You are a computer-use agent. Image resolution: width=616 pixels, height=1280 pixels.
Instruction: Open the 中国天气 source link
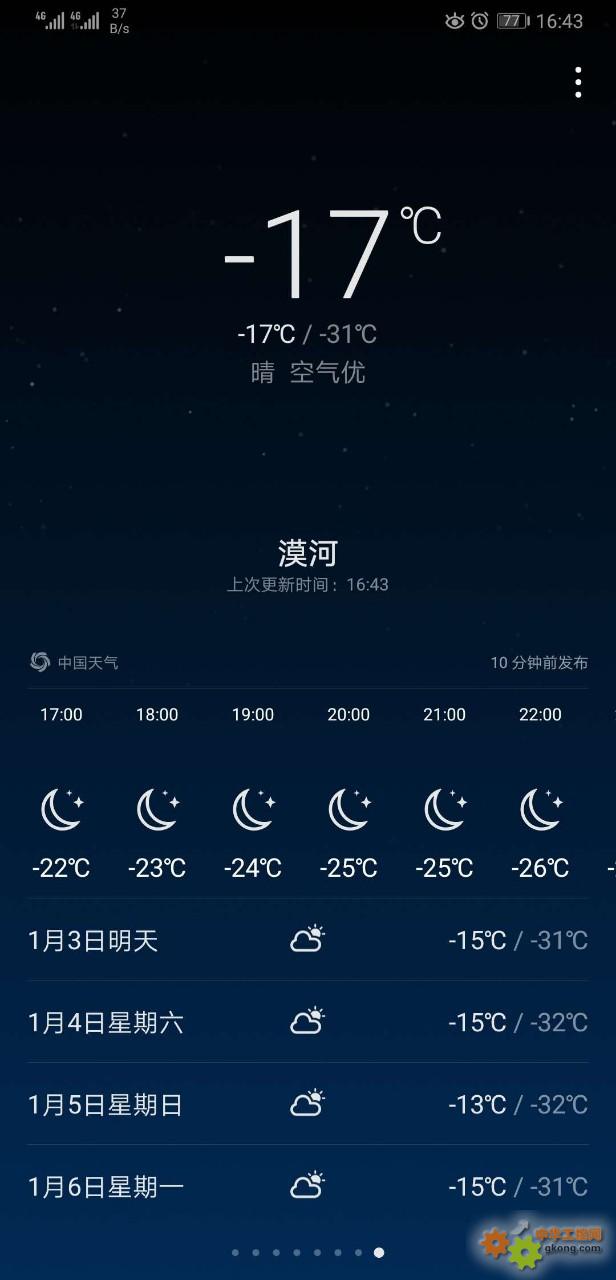(74, 662)
